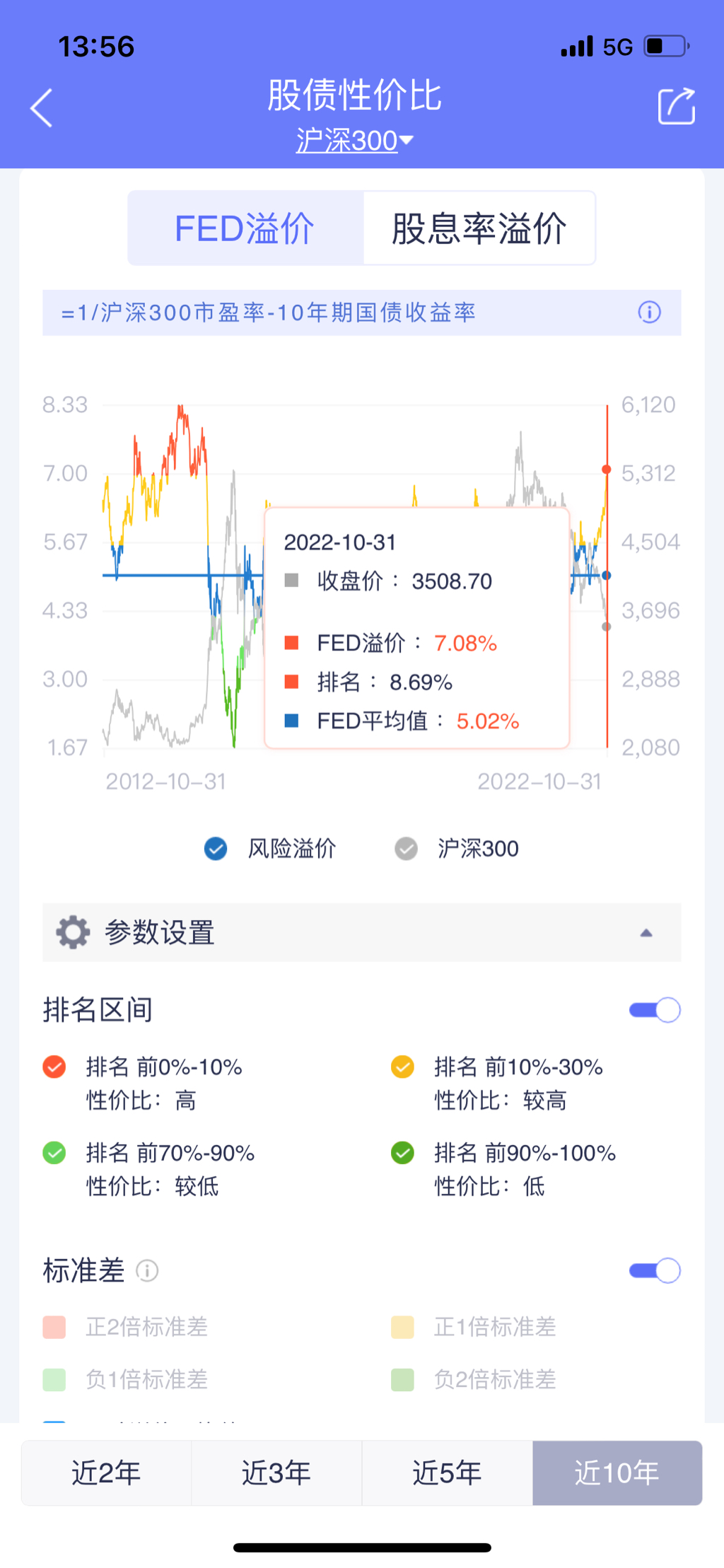Uncheck 排名 前0%-10% range

click(54, 1067)
